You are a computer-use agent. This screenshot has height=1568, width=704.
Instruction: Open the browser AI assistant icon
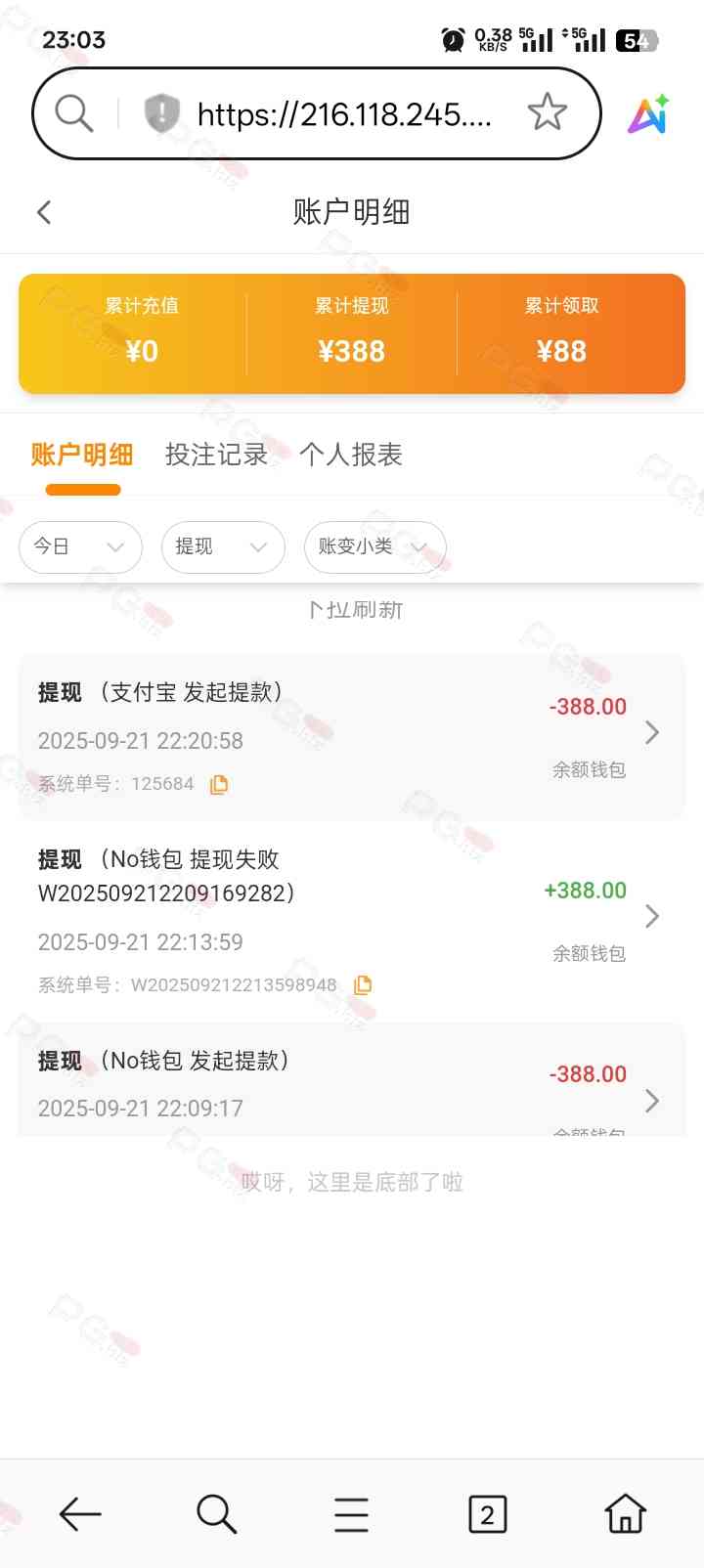click(x=648, y=115)
